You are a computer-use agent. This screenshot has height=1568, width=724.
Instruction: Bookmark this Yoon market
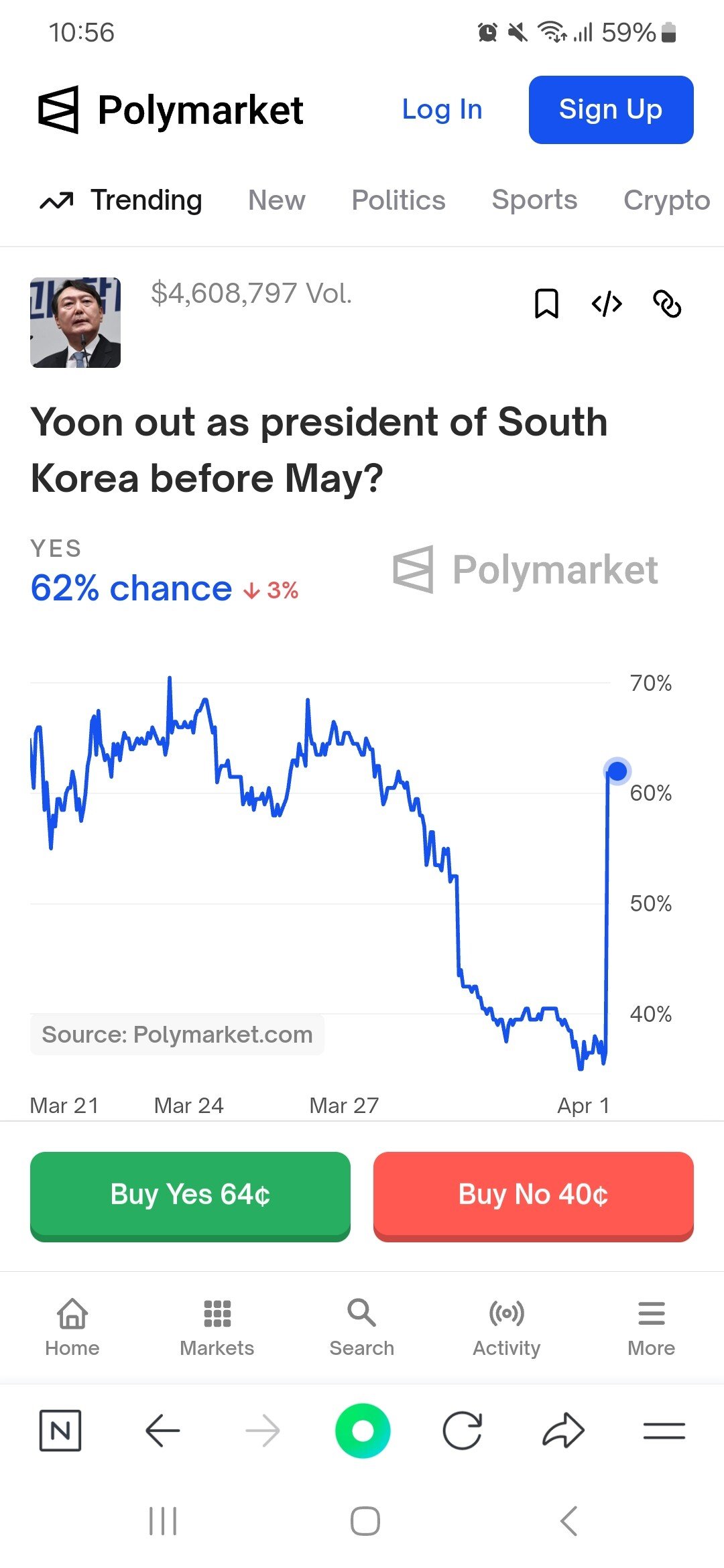546,305
